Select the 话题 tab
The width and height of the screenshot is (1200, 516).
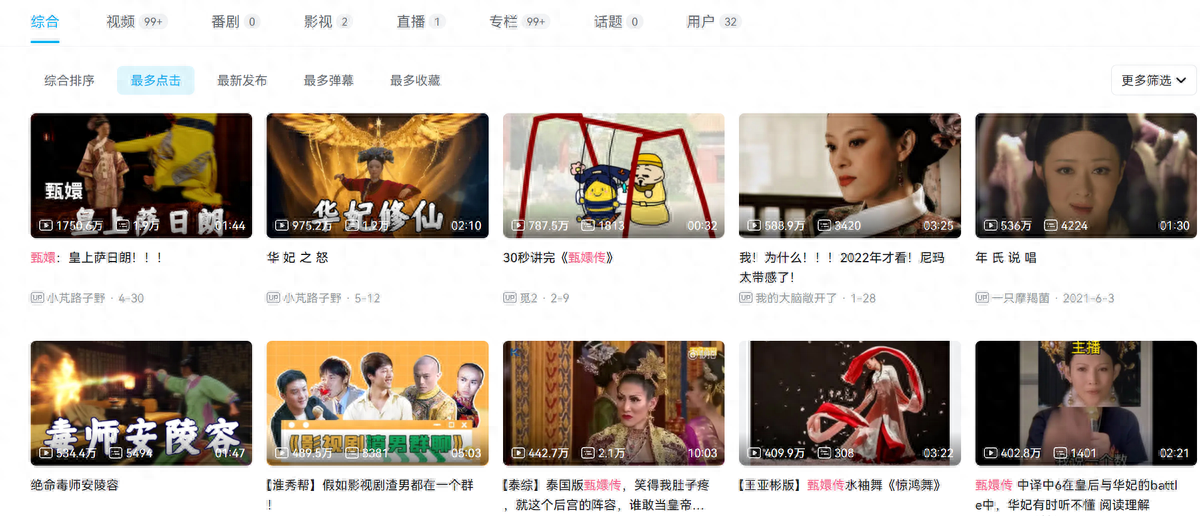608,21
